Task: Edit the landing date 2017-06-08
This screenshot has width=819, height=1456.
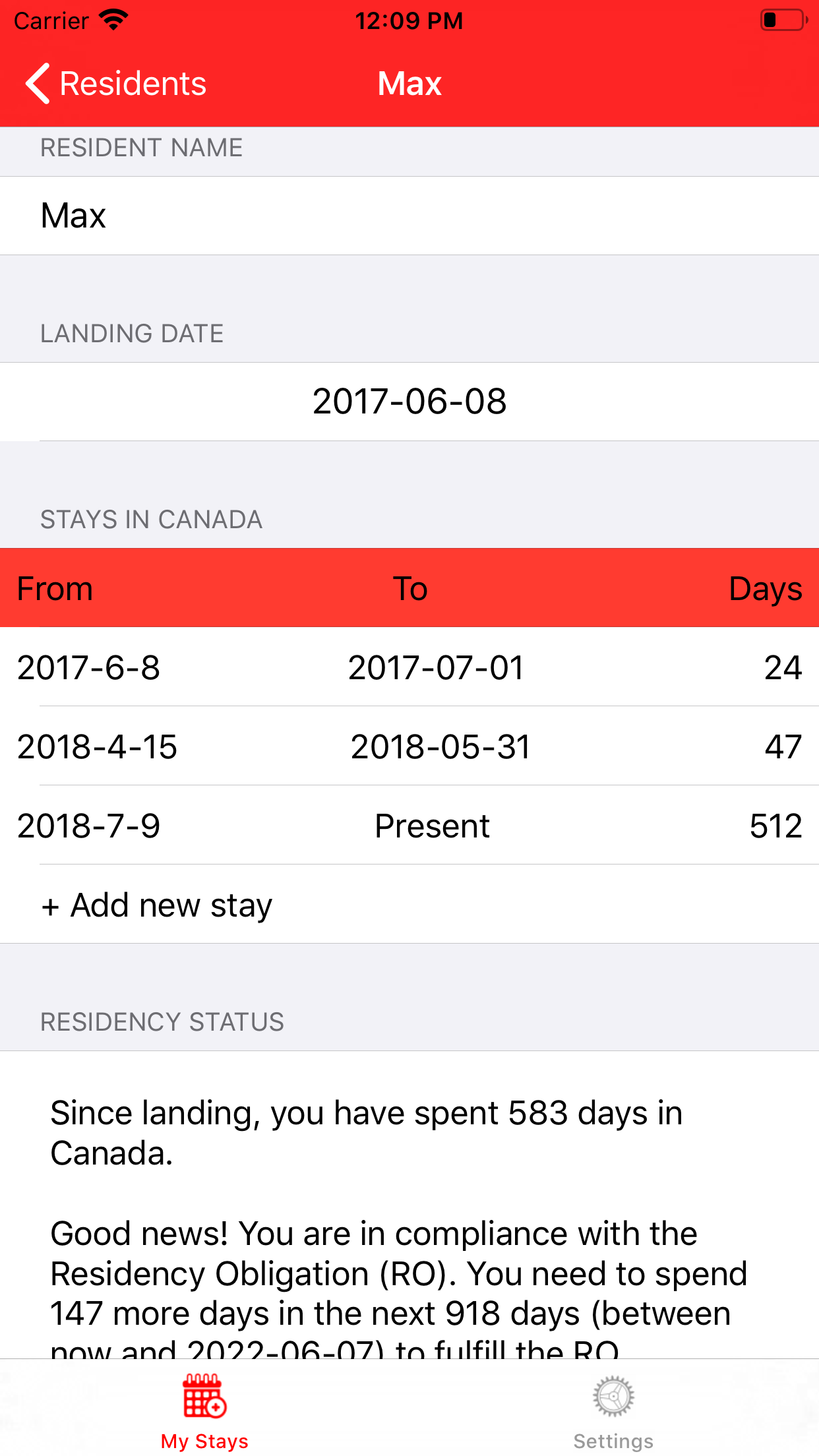Action: coord(409,401)
